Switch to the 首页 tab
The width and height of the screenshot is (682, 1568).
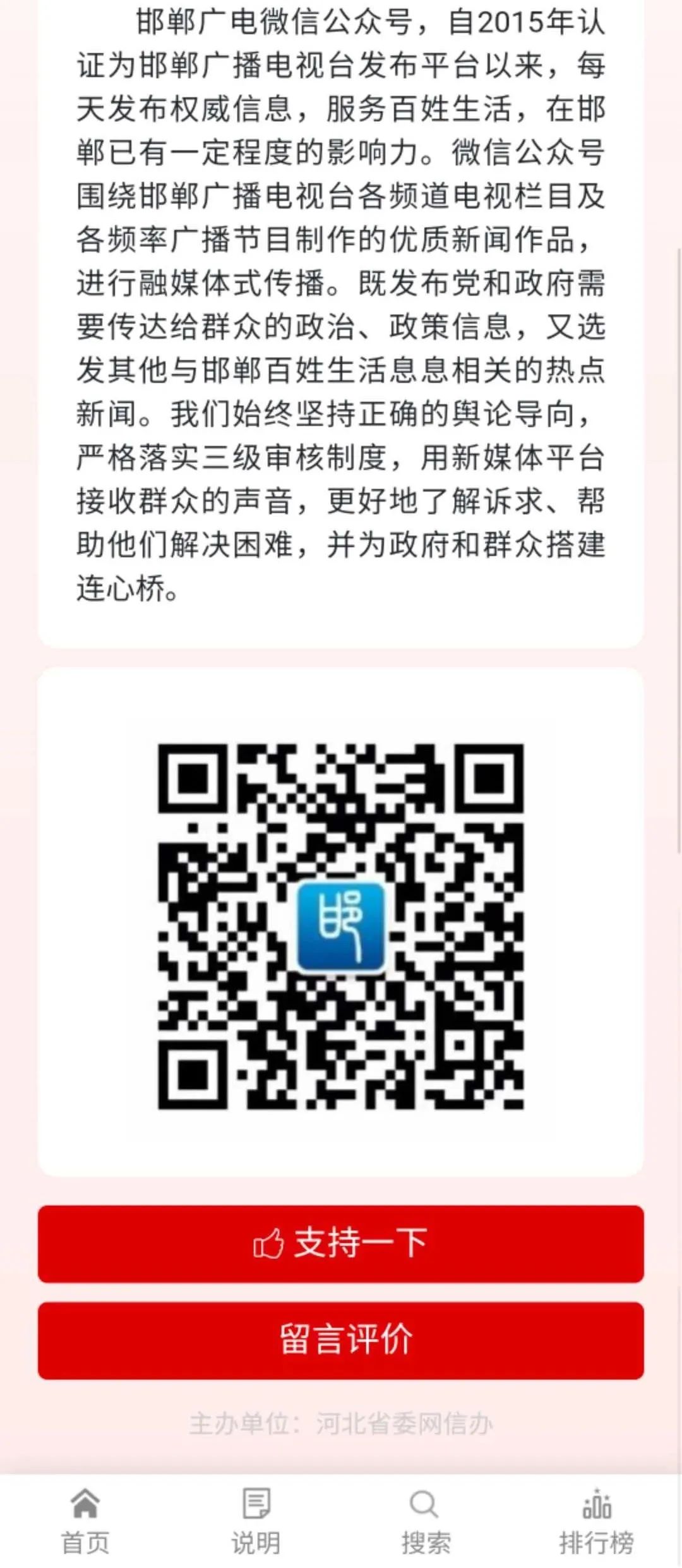point(85,1519)
